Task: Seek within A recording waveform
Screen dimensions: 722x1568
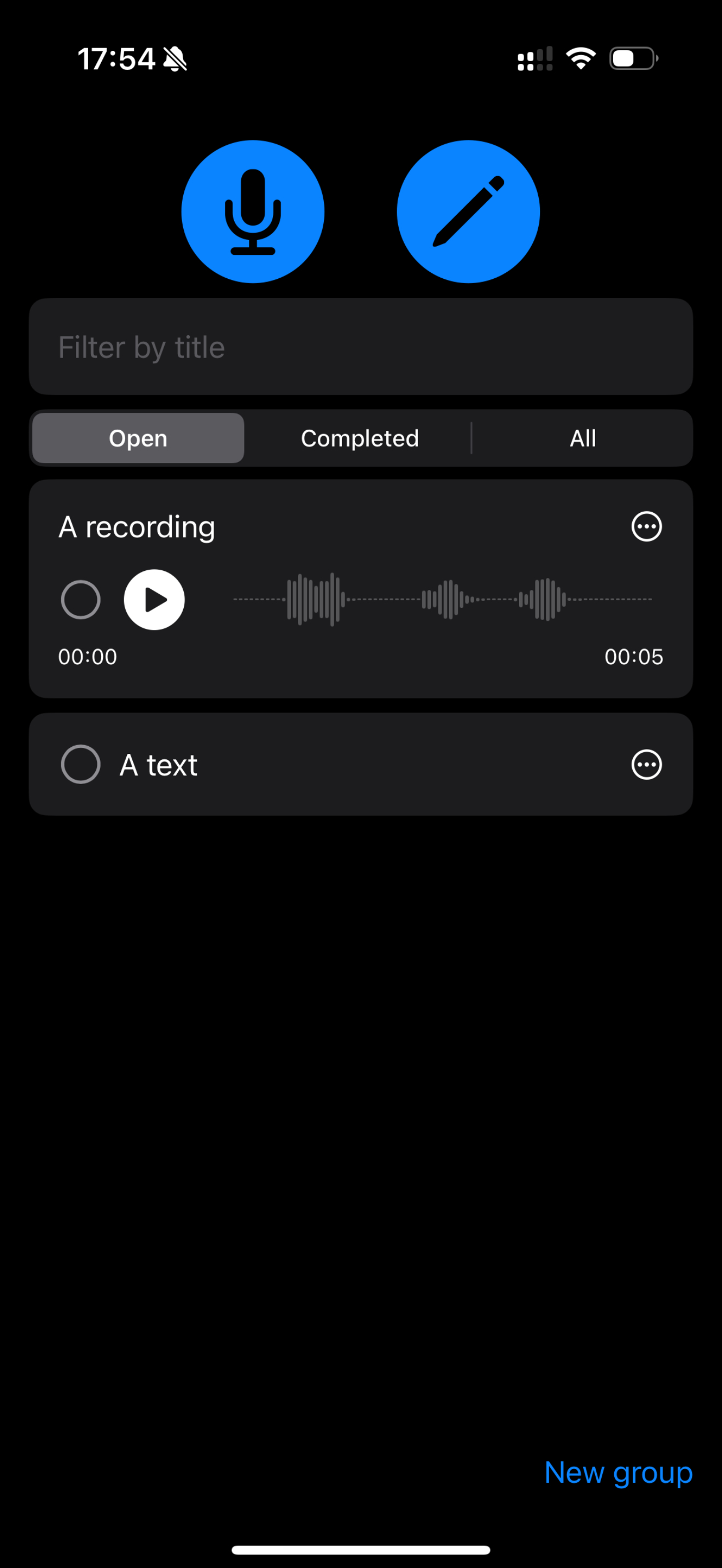Action: [x=442, y=600]
